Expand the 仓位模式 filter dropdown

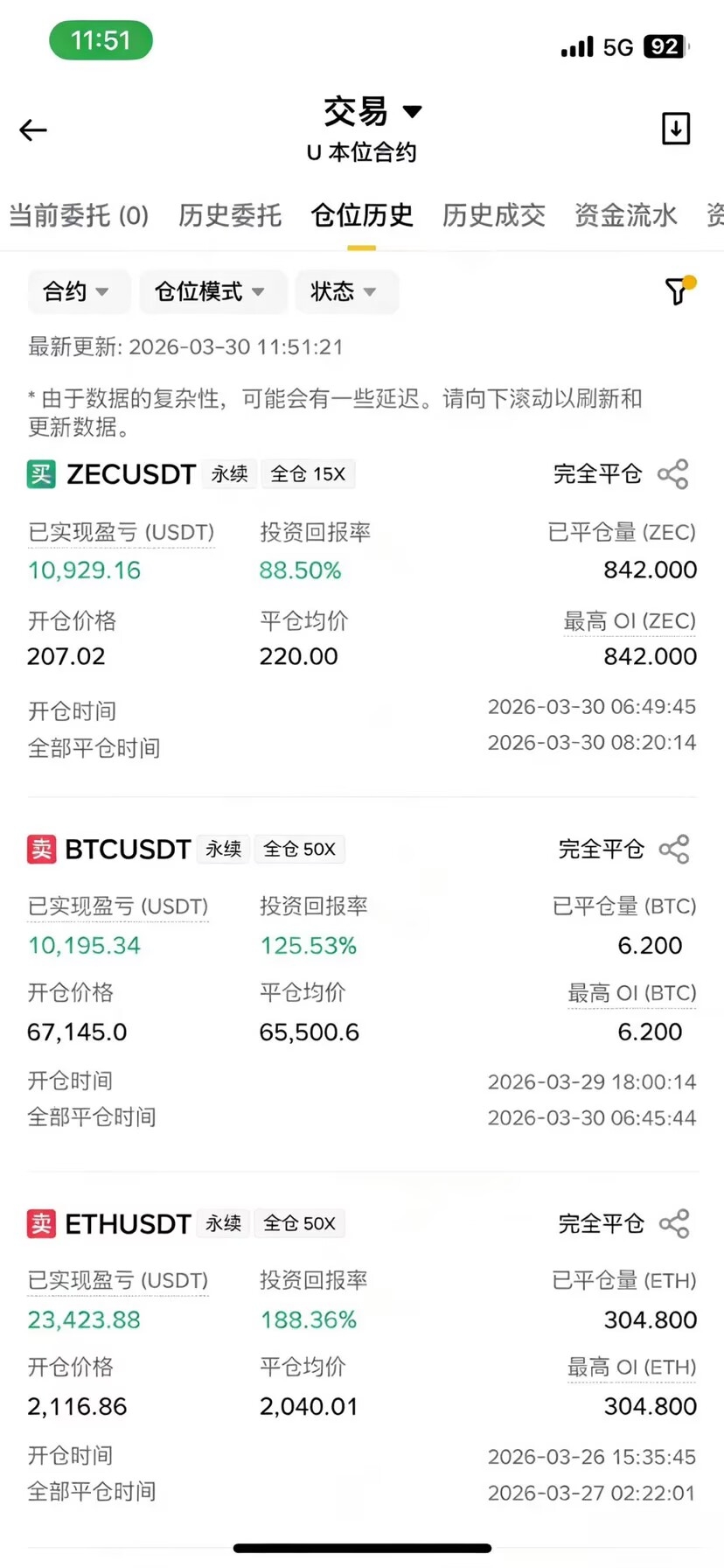[210, 291]
